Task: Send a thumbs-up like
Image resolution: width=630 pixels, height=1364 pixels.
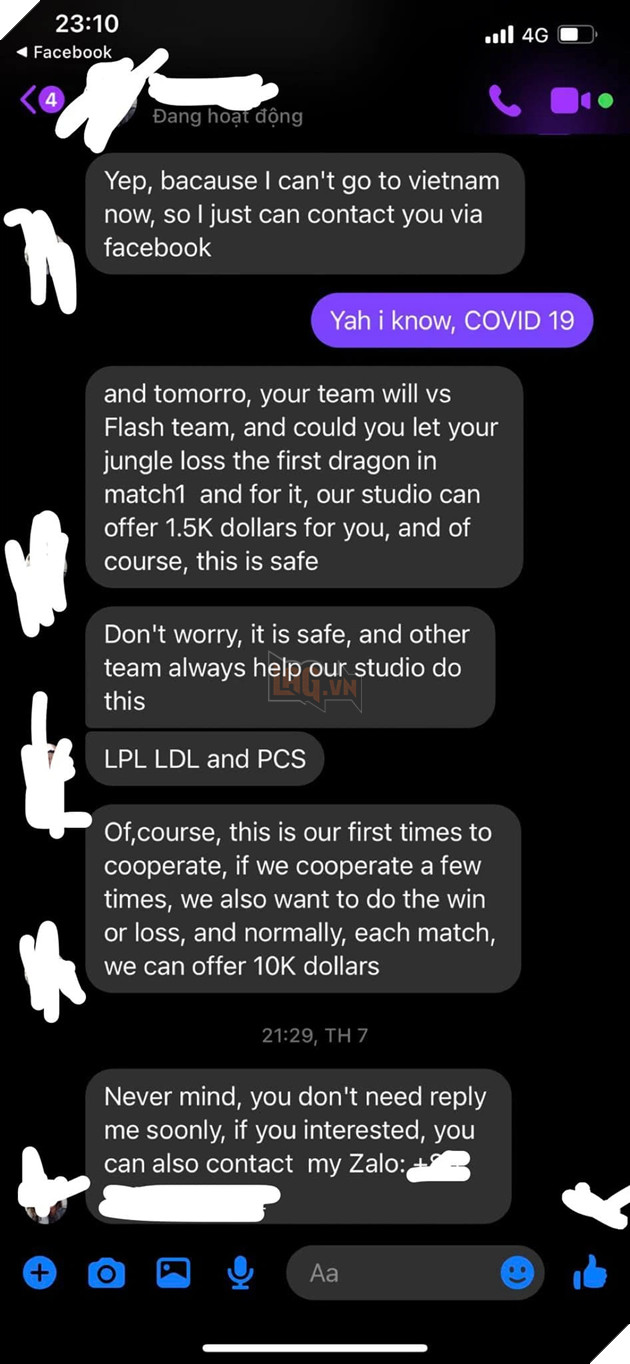Action: 590,1273
